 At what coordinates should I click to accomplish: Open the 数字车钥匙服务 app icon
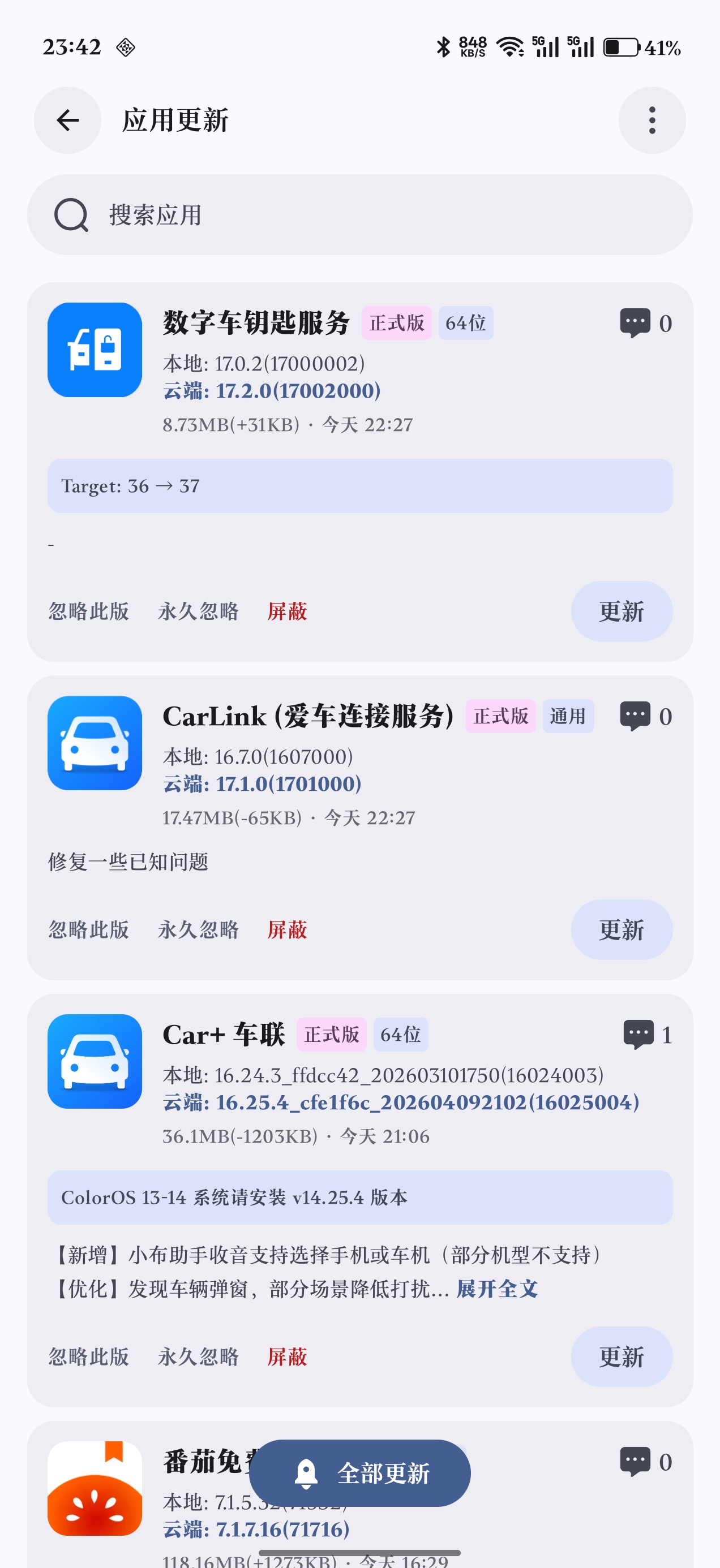pyautogui.click(x=95, y=350)
